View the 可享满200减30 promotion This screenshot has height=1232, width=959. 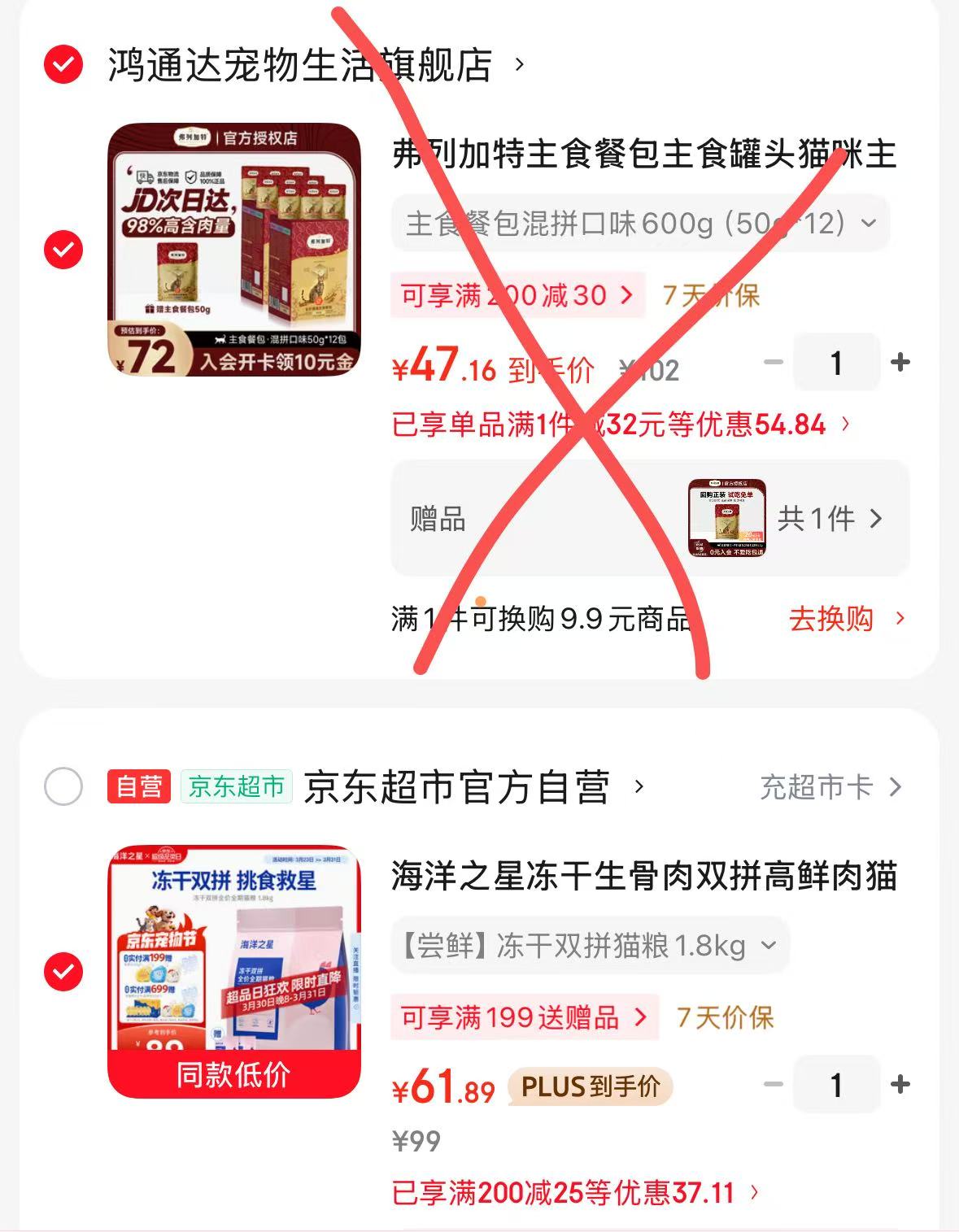coord(517,295)
